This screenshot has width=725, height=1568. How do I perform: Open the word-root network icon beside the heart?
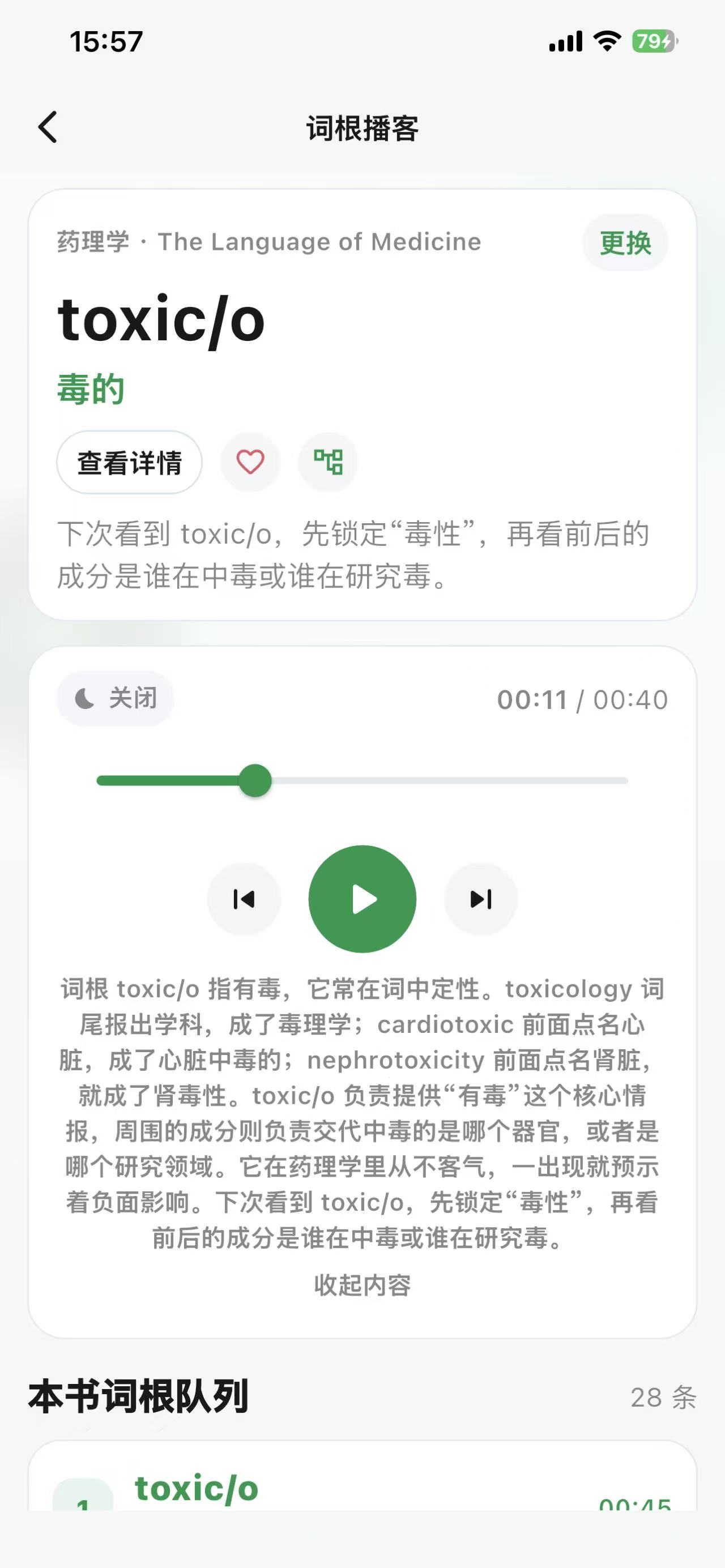[327, 463]
